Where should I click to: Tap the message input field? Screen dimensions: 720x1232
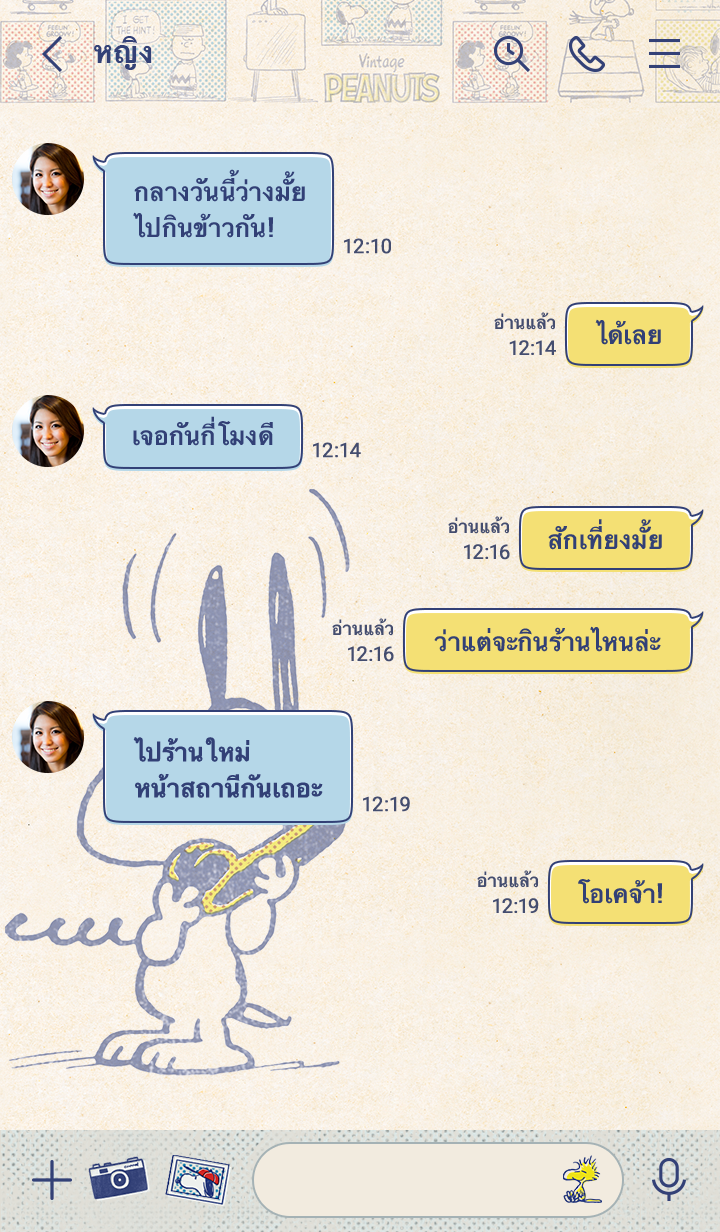405,1180
